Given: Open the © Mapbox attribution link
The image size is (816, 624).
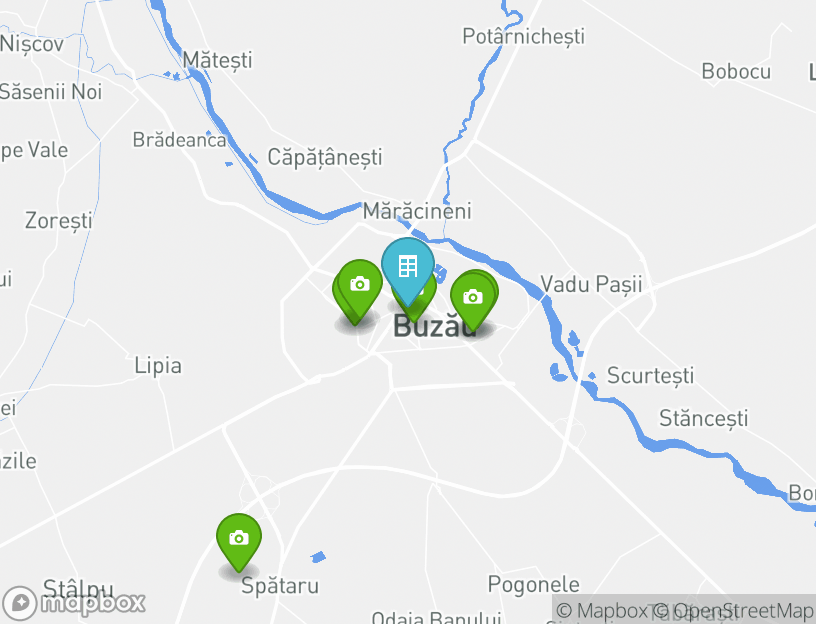Looking at the screenshot, I should coord(603,610).
